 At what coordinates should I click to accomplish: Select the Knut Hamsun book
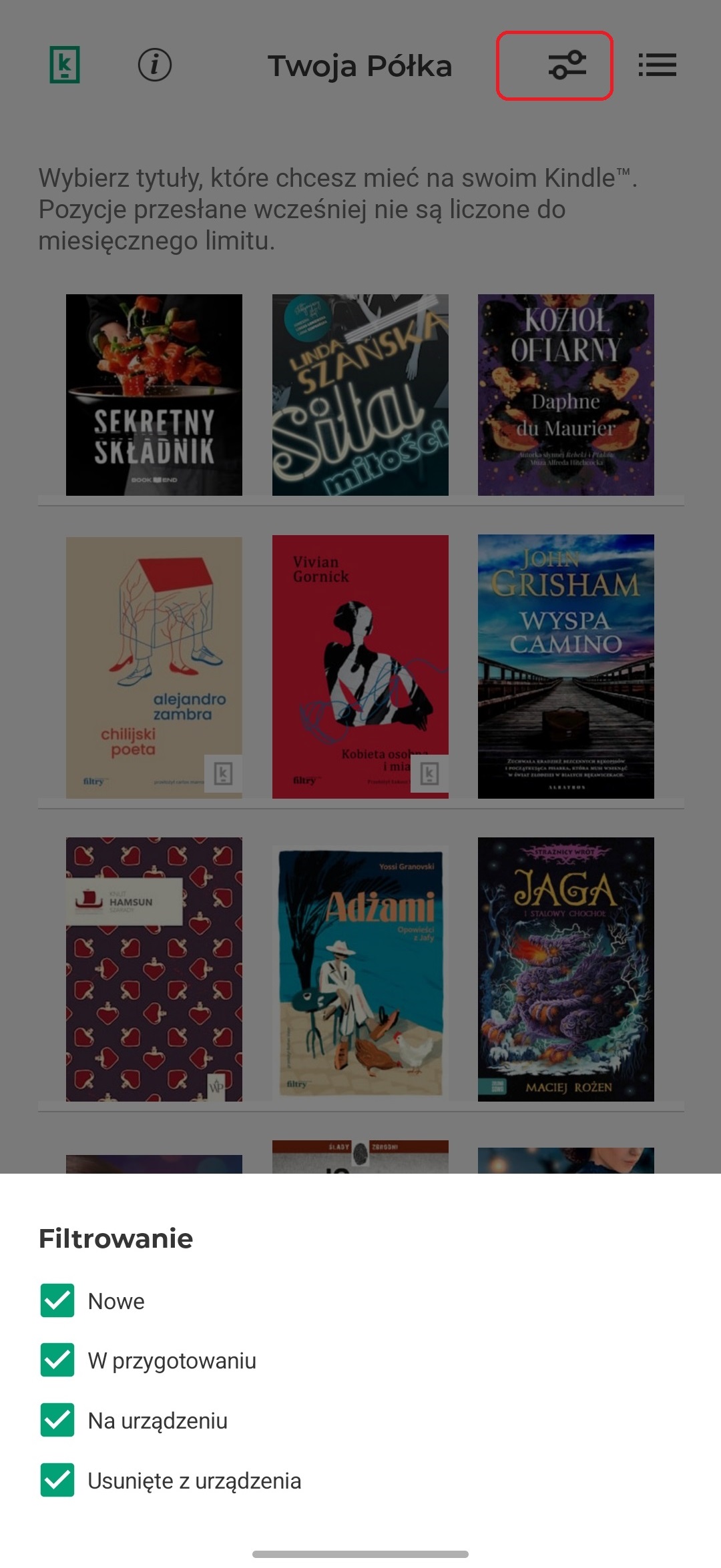pyautogui.click(x=154, y=969)
